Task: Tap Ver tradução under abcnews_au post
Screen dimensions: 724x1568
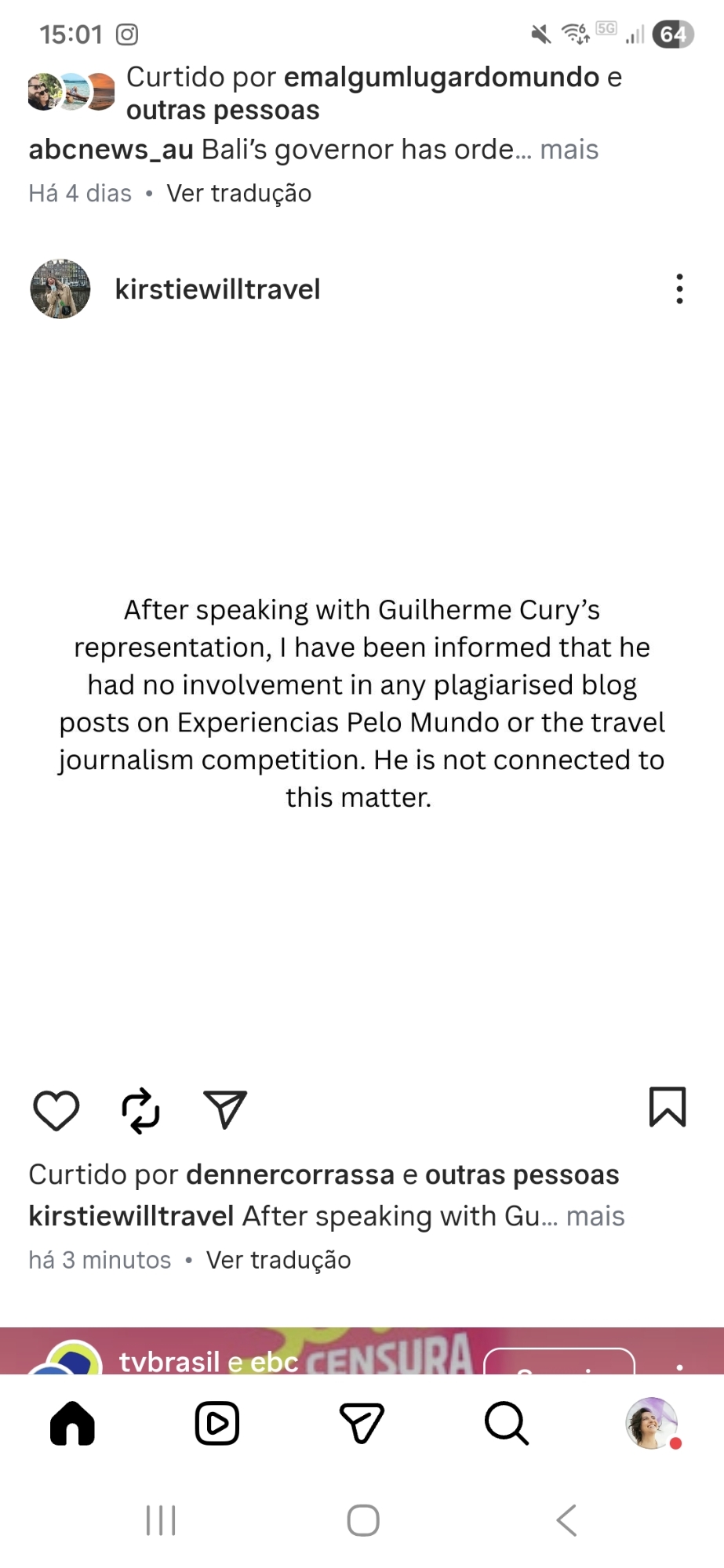Action: (x=238, y=193)
